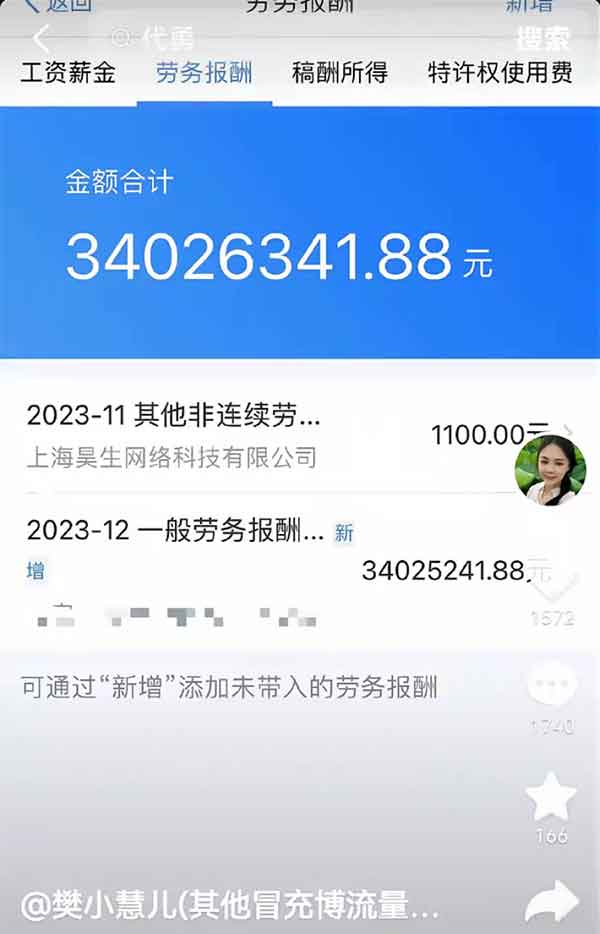Tap the 搜索 button
The image size is (600, 934).
point(543,39)
